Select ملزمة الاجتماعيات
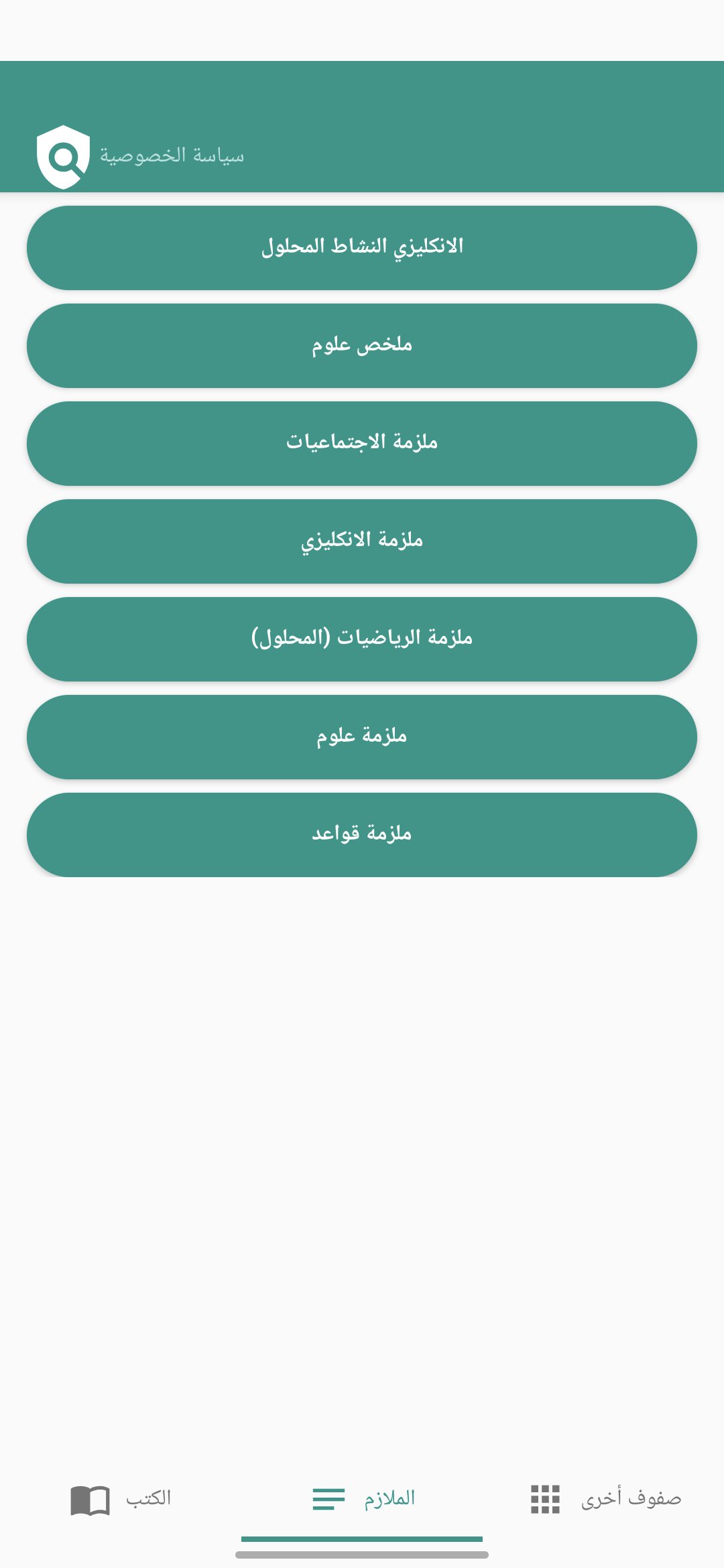The width and height of the screenshot is (724, 1568). (362, 444)
